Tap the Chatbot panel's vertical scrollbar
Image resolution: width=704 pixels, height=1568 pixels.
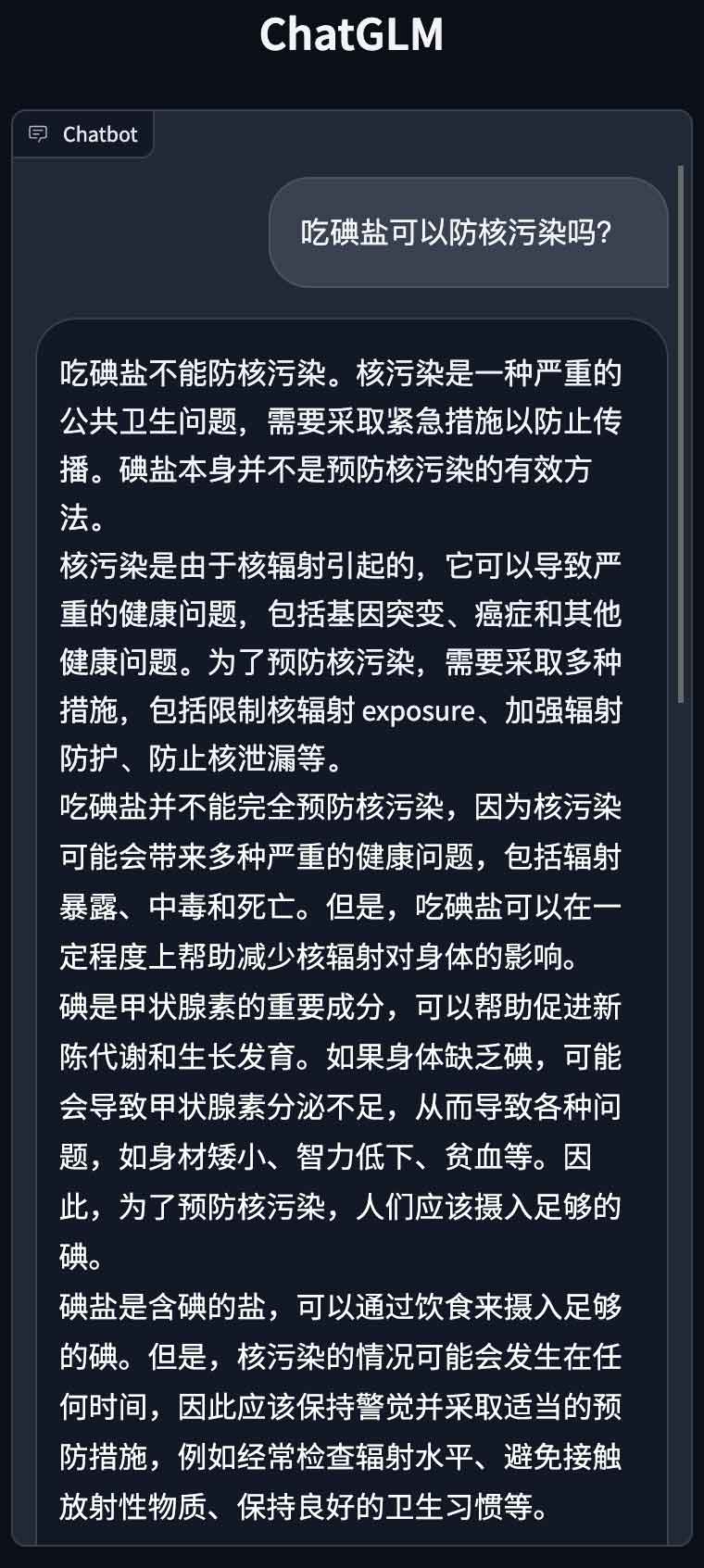click(x=681, y=433)
